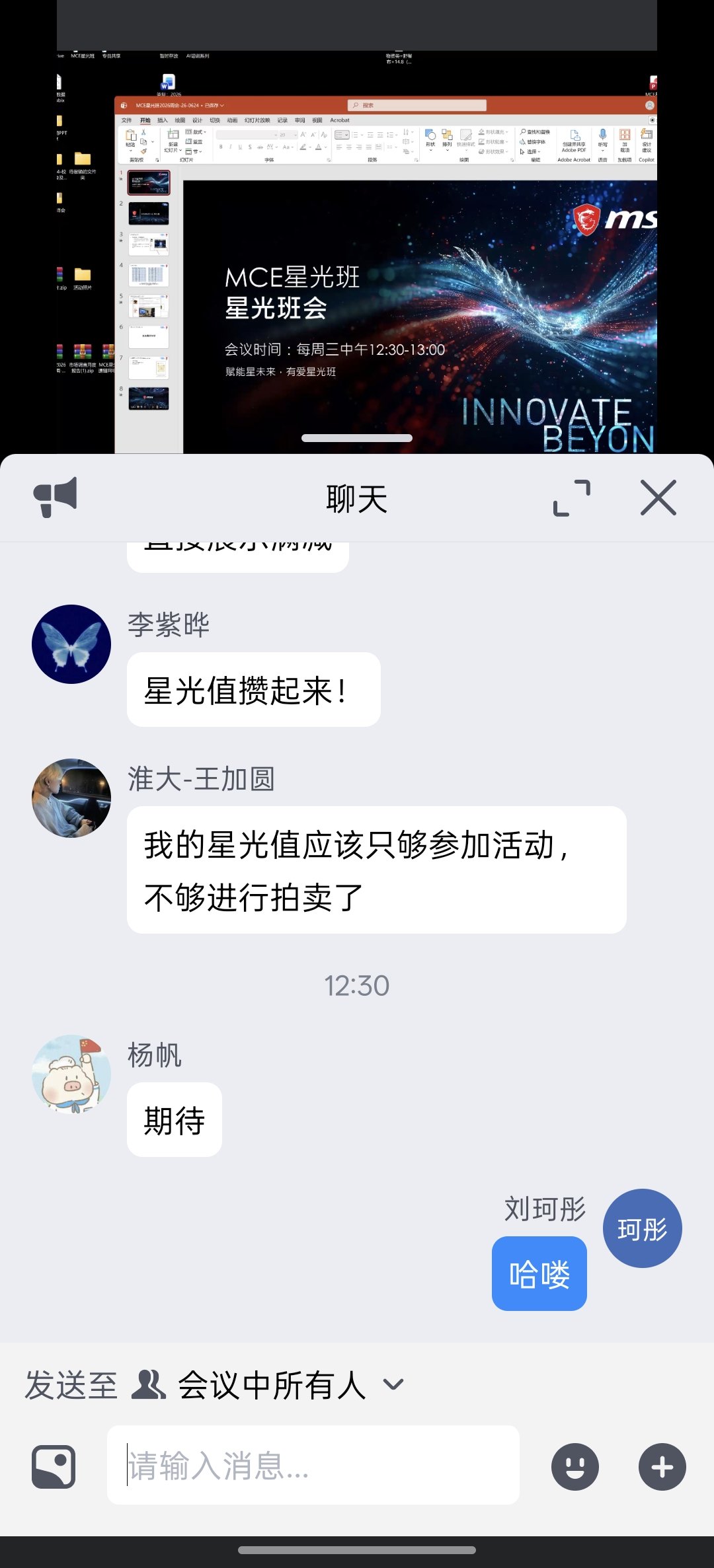Tap 李紫晔's butterfly avatar
The image size is (714, 1568).
[x=71, y=644]
